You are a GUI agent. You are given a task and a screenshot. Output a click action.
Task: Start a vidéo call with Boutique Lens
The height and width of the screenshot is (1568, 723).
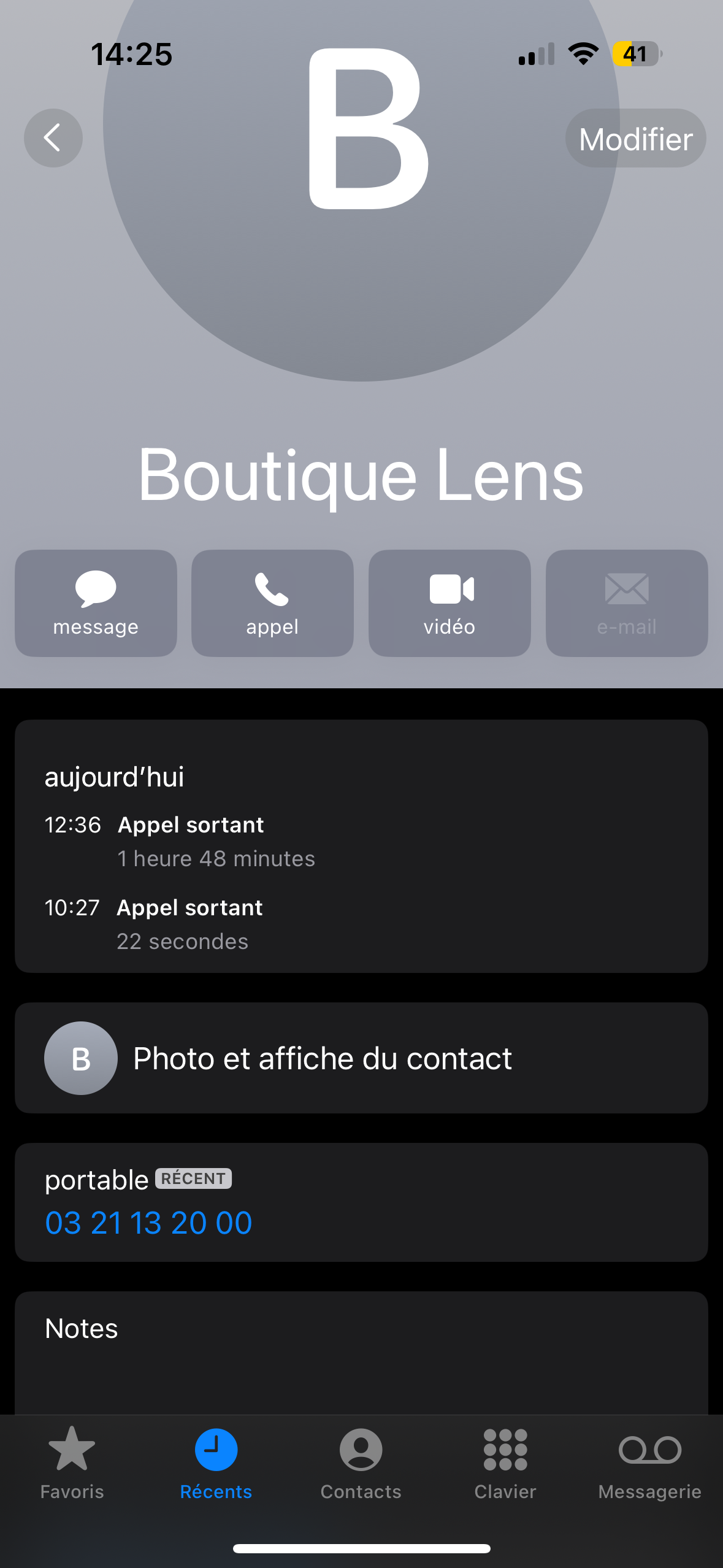tap(449, 603)
